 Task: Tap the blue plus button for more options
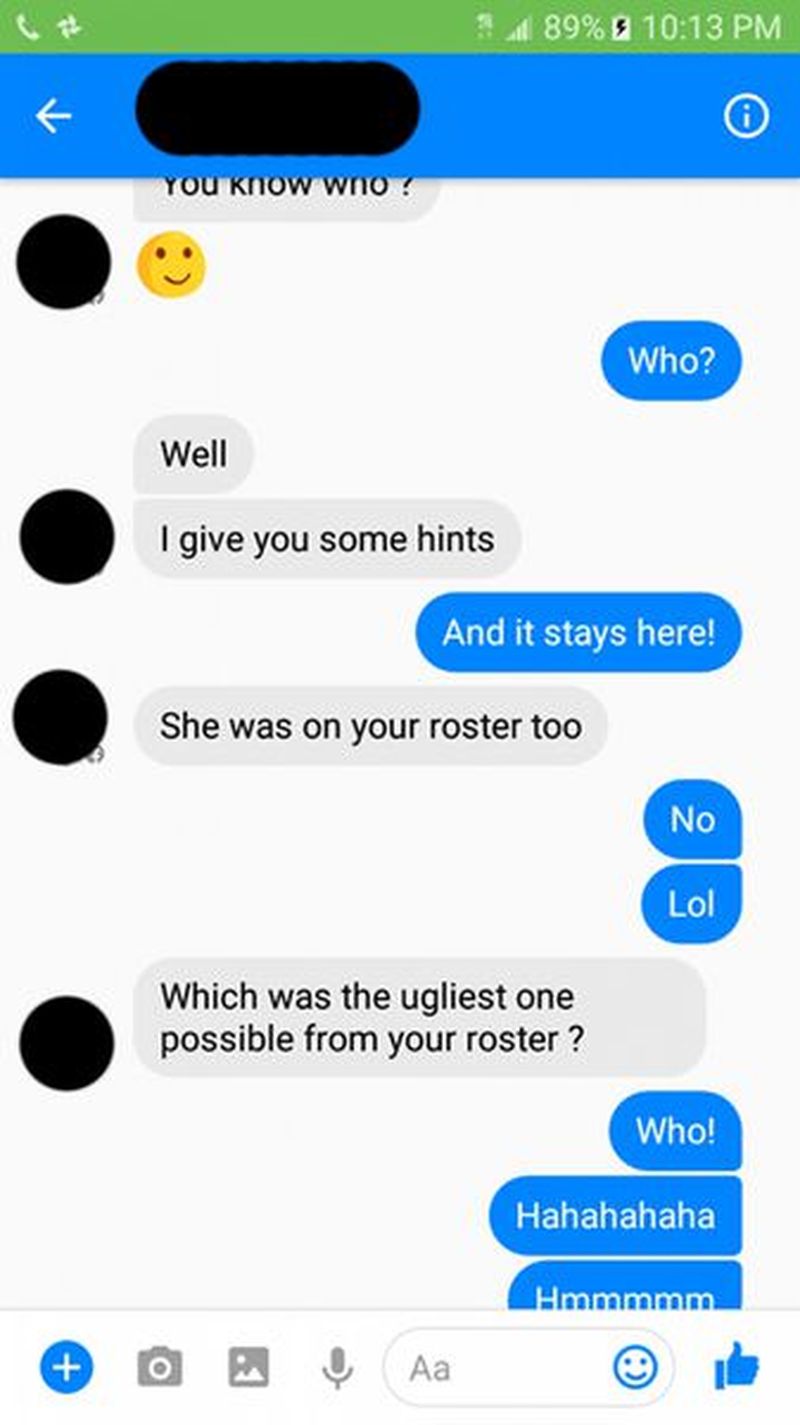[x=67, y=1367]
